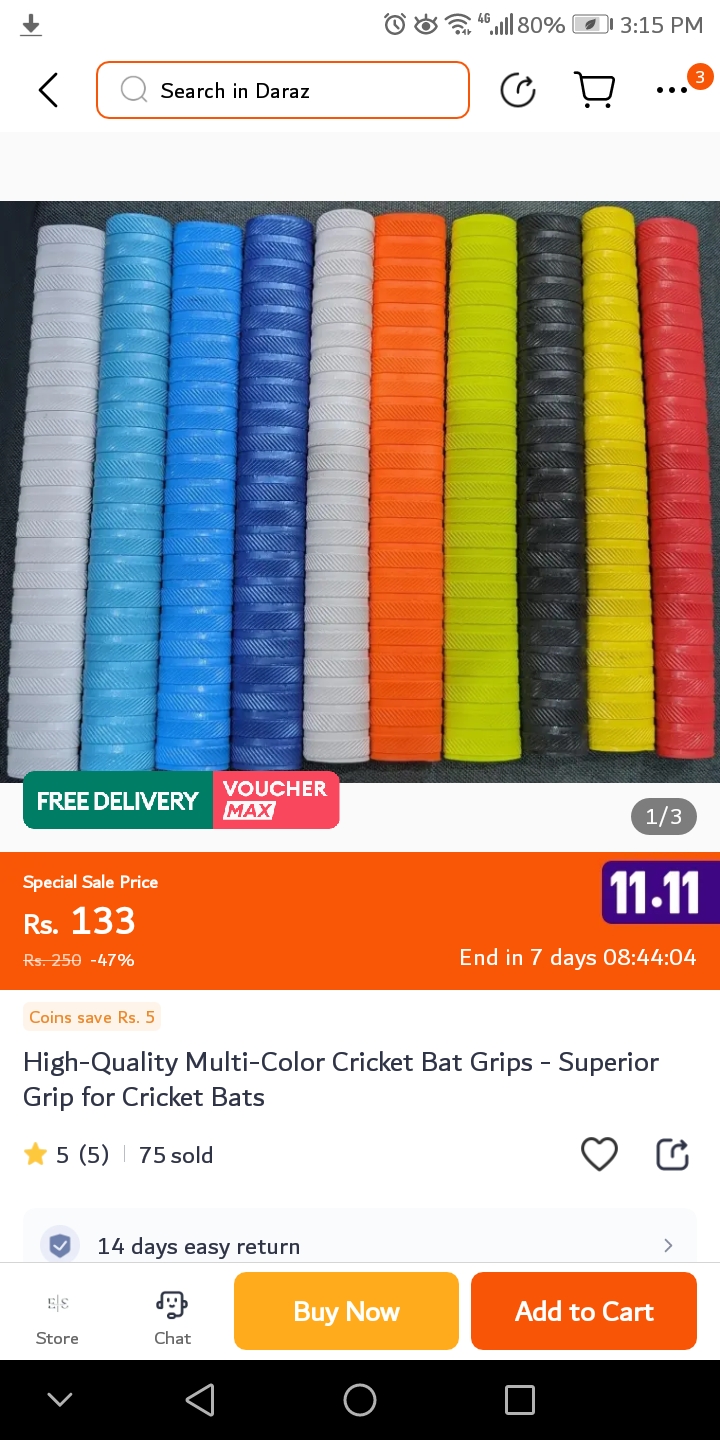Tap the circular arrow icon beside search
The height and width of the screenshot is (1440, 720).
[x=518, y=90]
